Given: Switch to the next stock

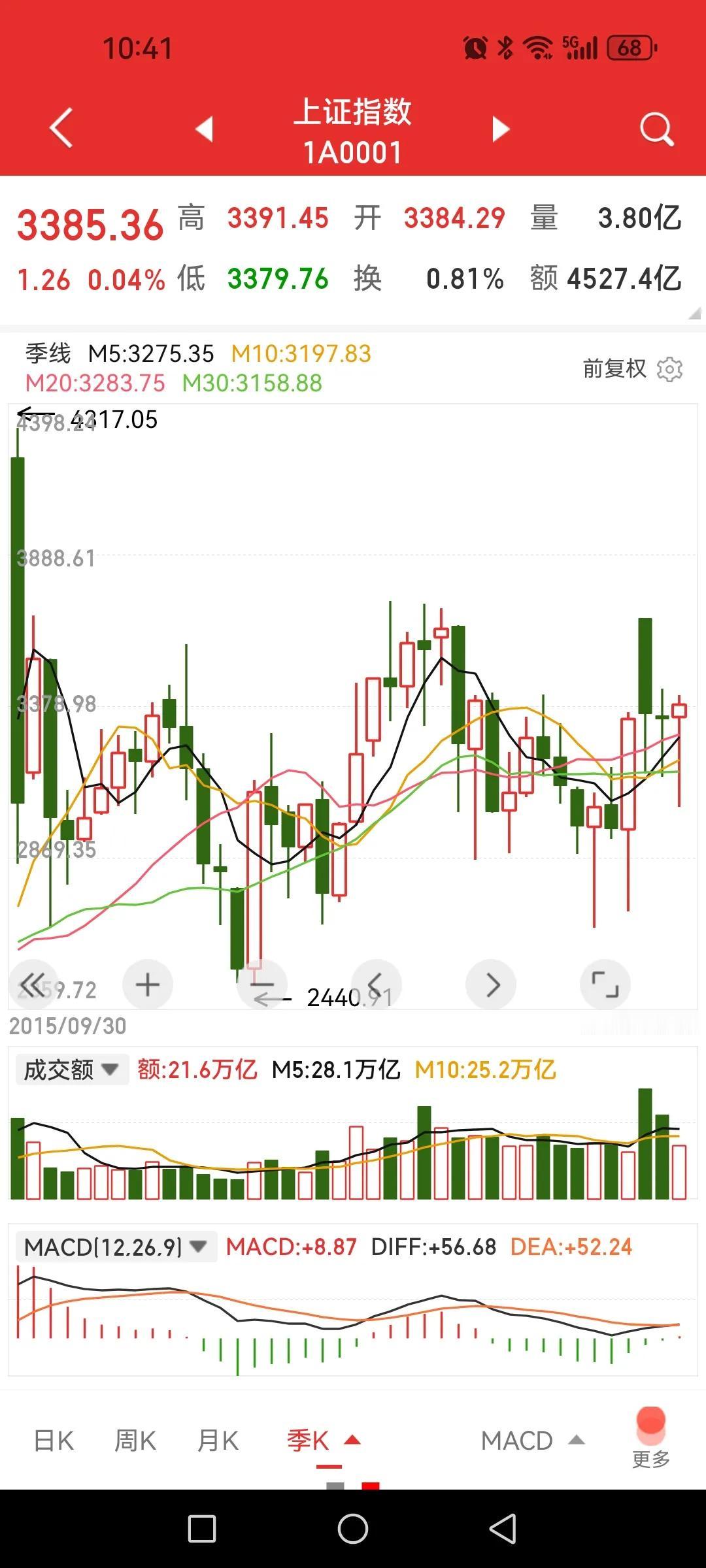Looking at the screenshot, I should click(x=500, y=129).
